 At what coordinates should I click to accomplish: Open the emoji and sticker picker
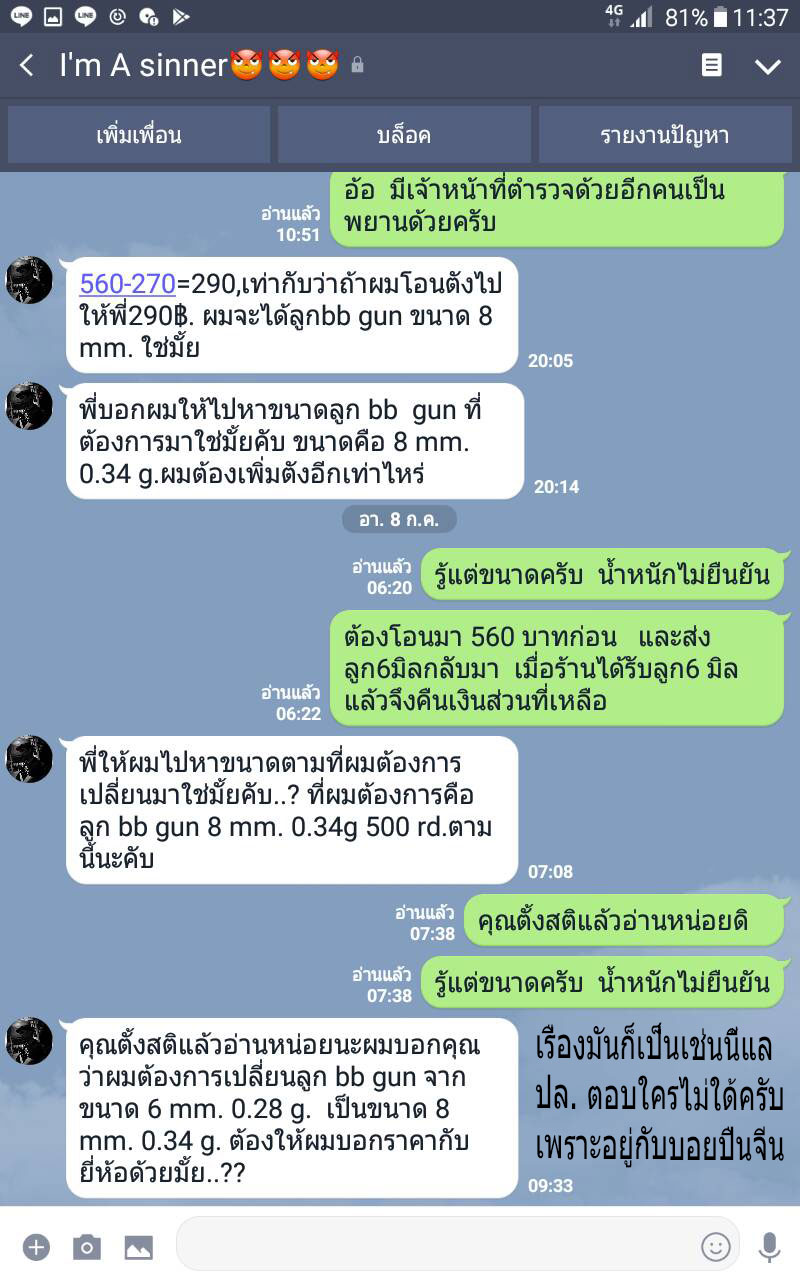[x=714, y=1246]
